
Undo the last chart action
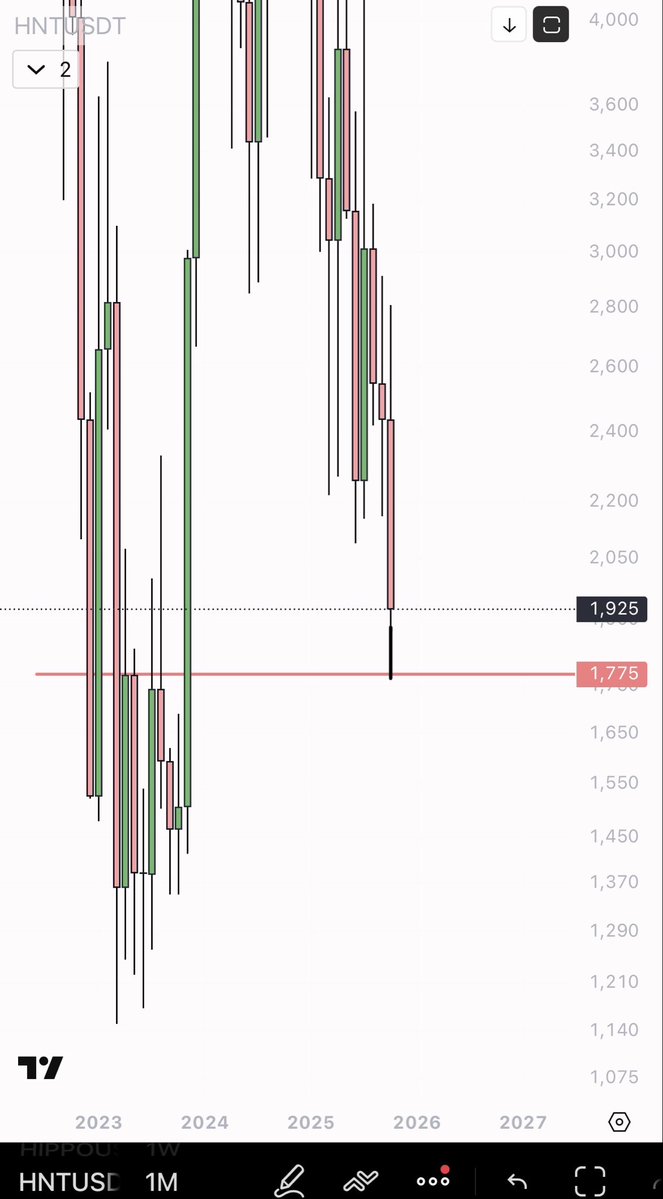[517, 1180]
